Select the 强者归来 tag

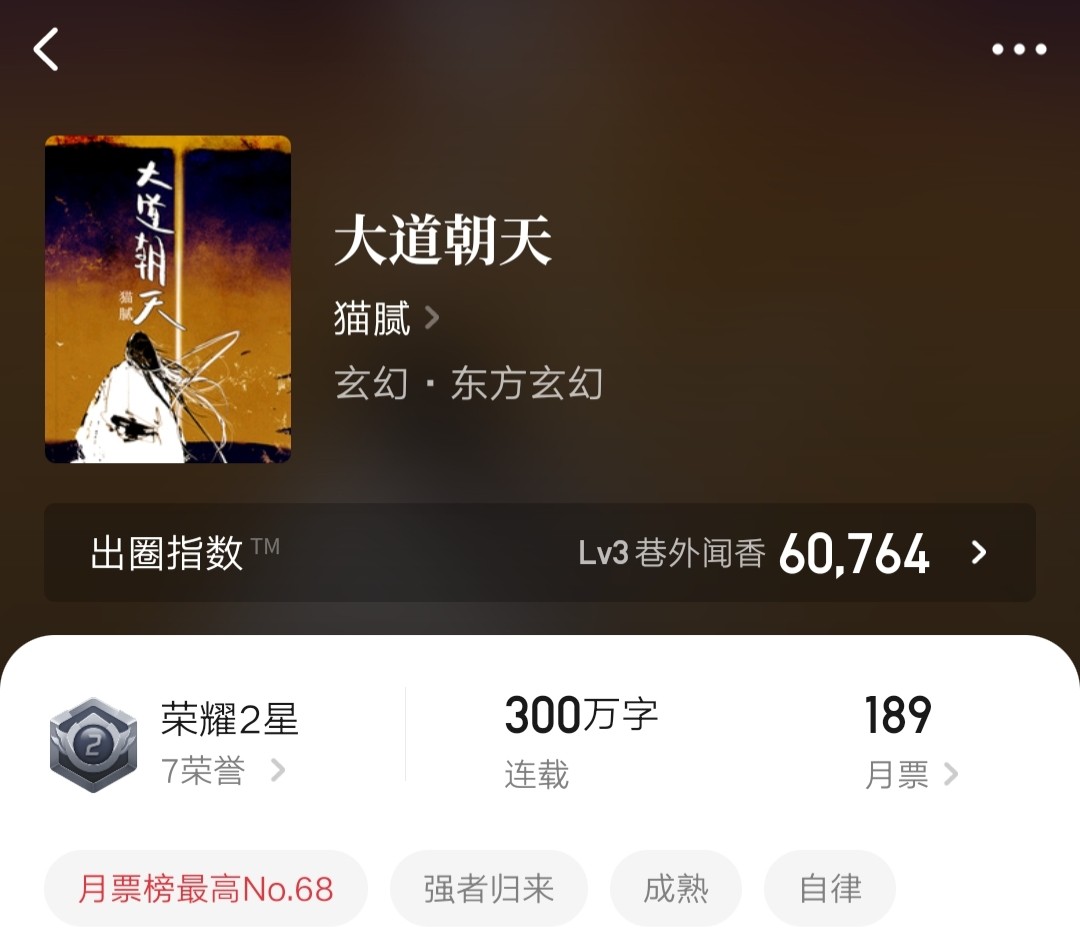[488, 888]
